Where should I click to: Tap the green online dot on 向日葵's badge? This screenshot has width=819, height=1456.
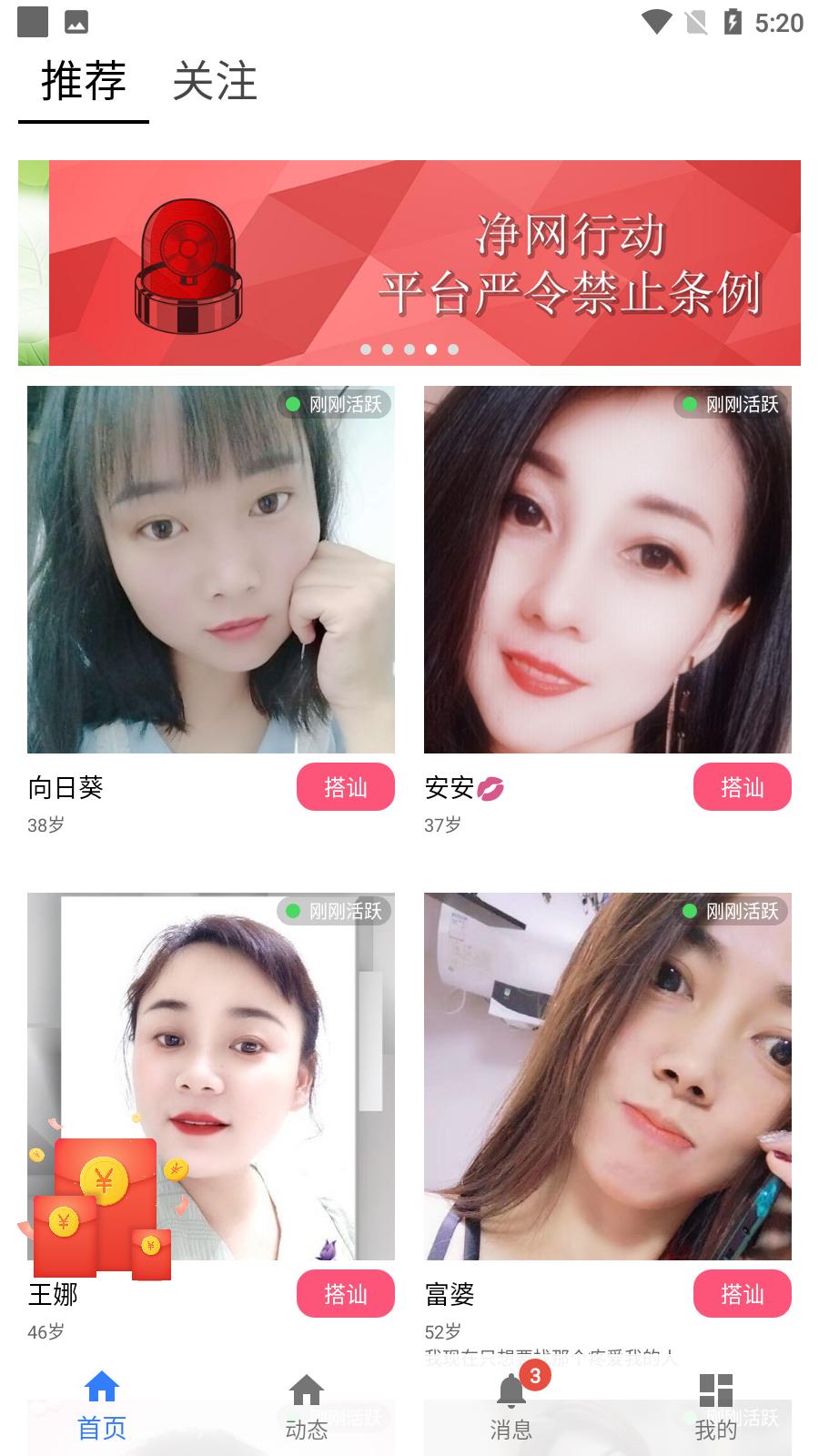(291, 404)
